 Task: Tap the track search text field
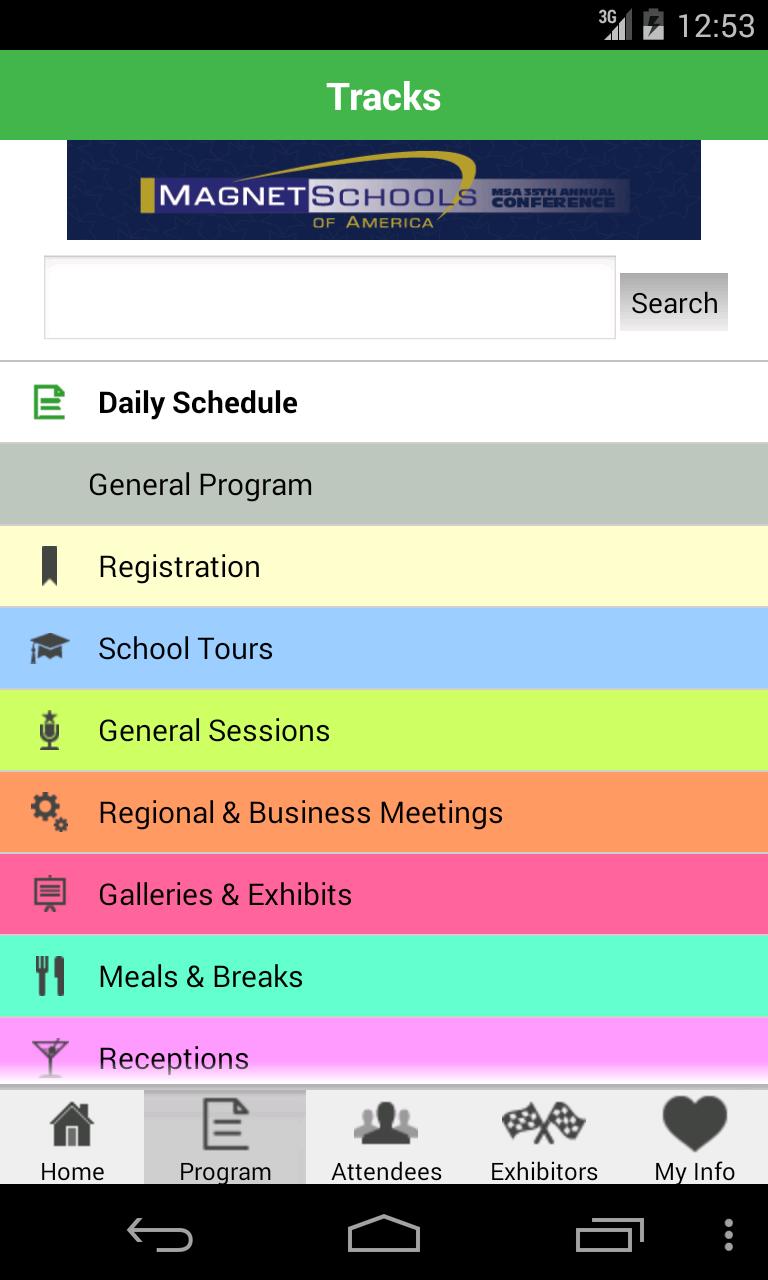[329, 298]
